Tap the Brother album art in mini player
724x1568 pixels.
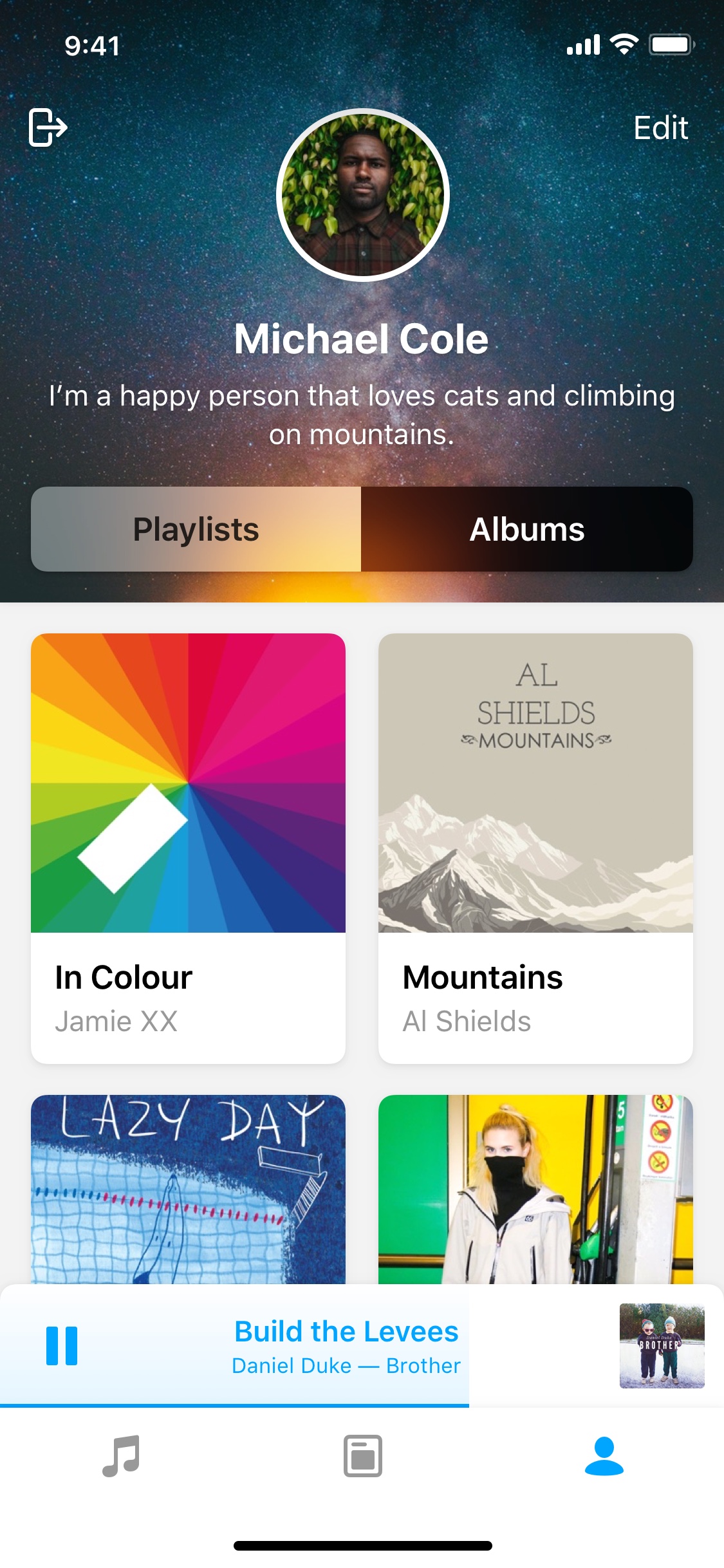[662, 1345]
